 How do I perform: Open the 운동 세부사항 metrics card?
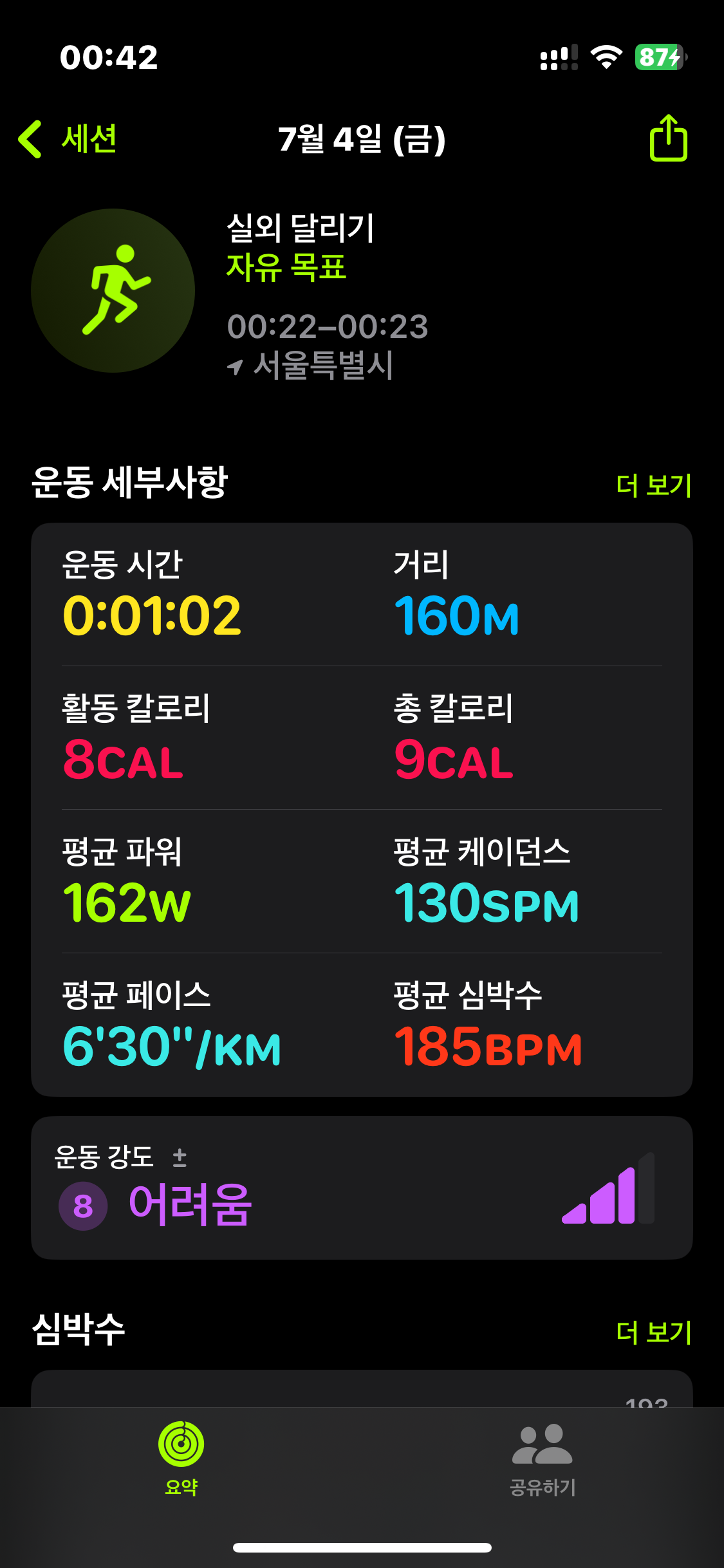[x=362, y=809]
